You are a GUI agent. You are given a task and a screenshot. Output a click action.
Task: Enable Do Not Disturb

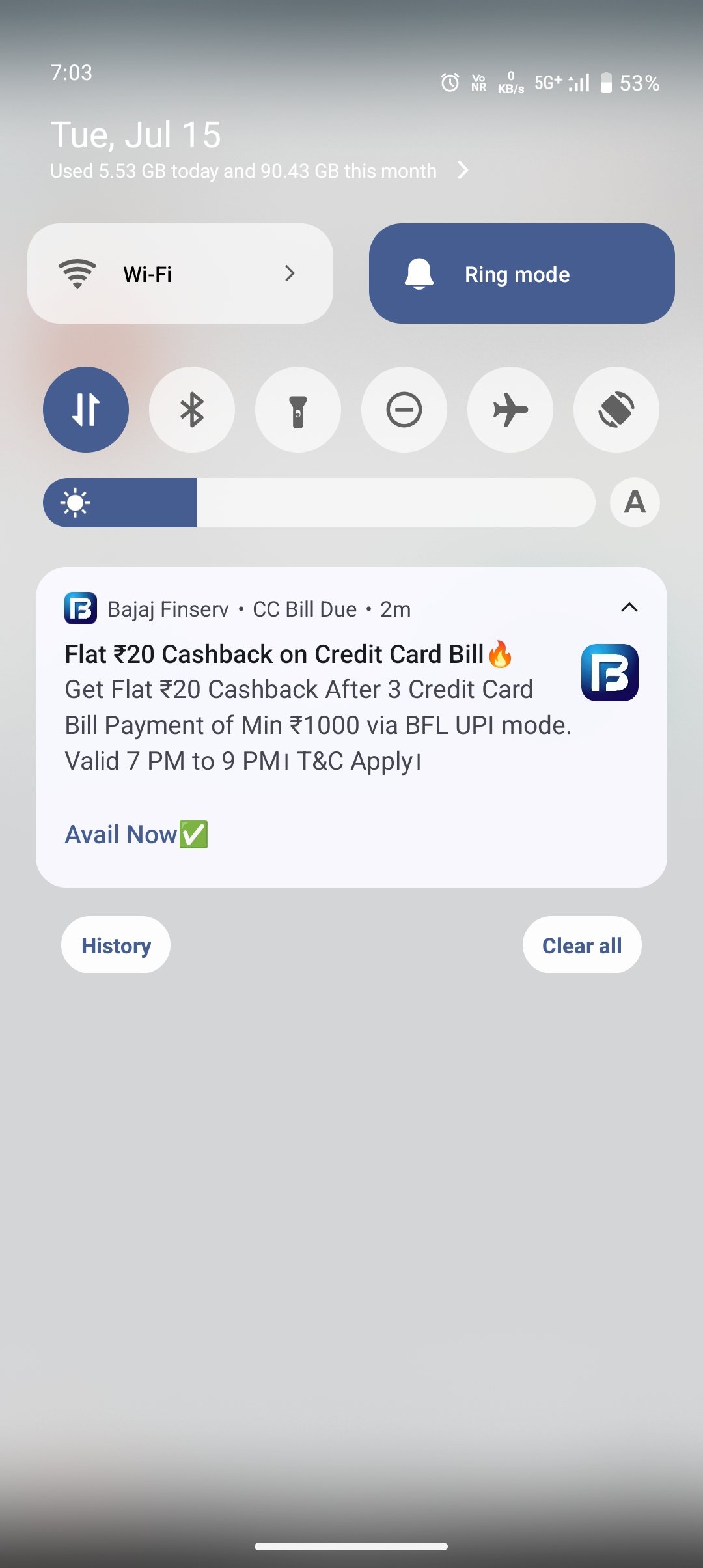click(x=404, y=410)
